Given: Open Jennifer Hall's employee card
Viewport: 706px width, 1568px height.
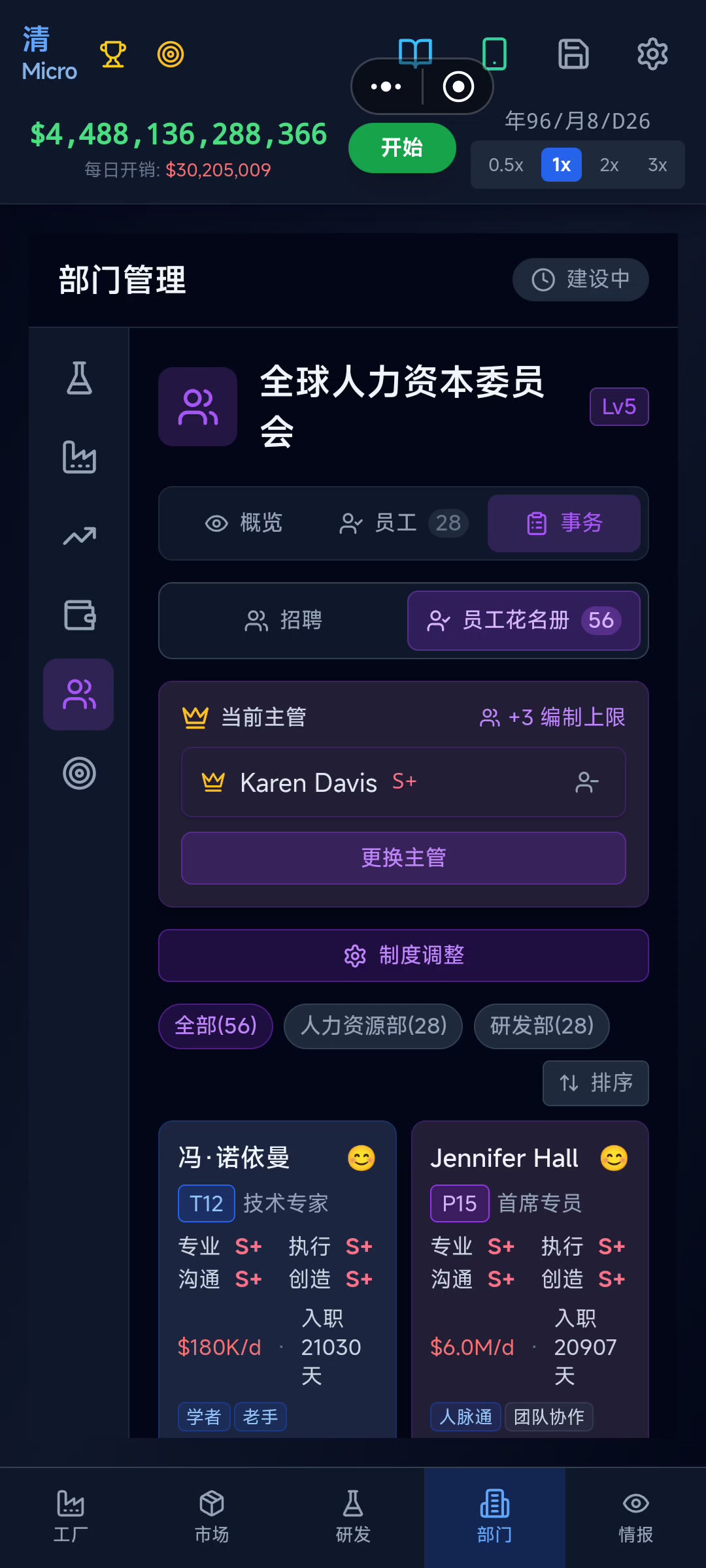Looking at the screenshot, I should (x=529, y=1274).
